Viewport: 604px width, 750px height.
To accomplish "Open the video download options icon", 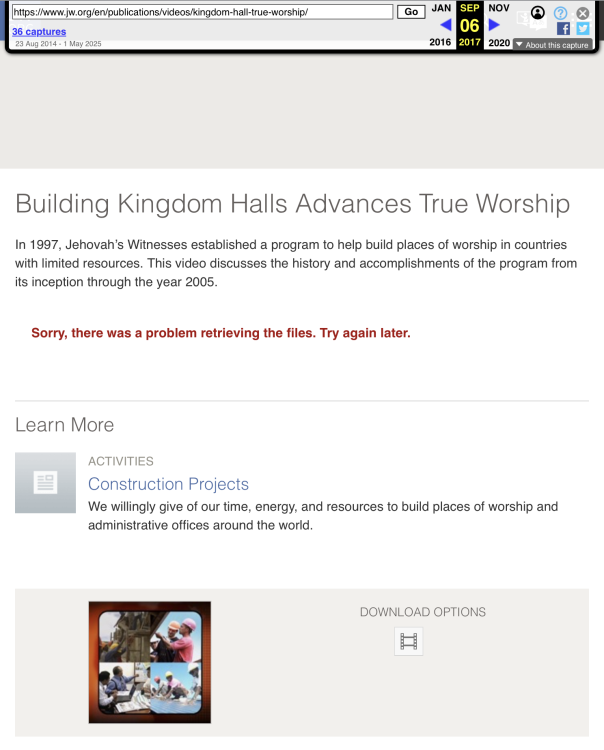I will (x=408, y=641).
